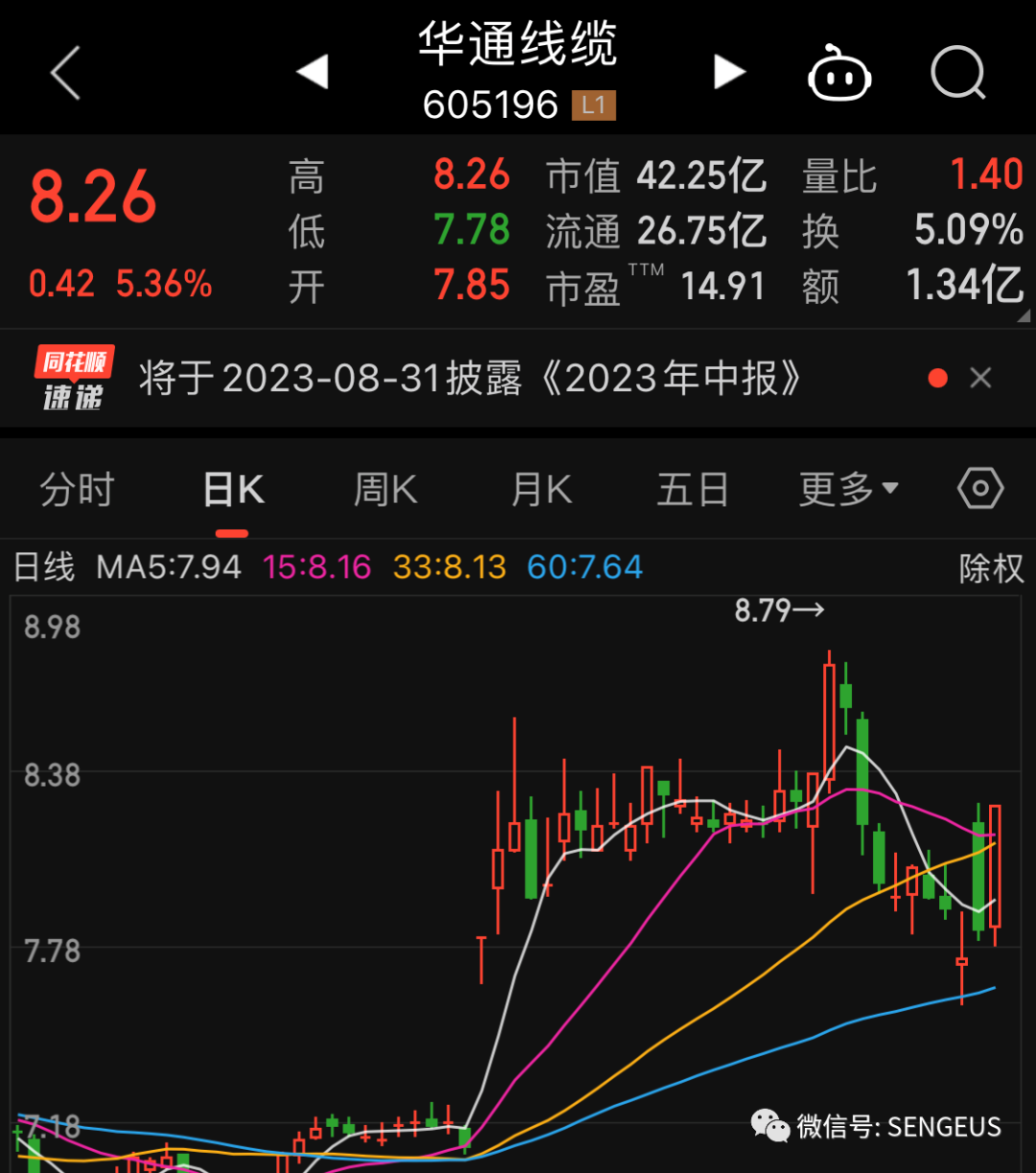The image size is (1036, 1173).
Task: Expand the 更多 chart period dropdown
Action: pos(848,490)
